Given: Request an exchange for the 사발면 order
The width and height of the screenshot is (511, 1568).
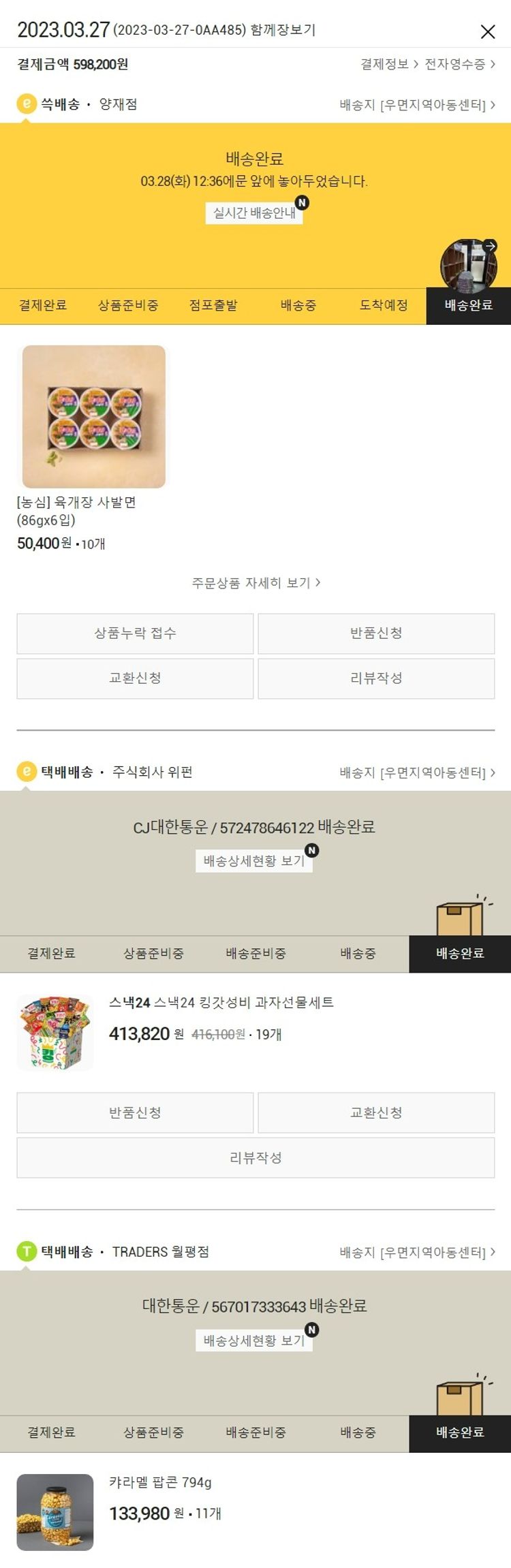Looking at the screenshot, I should [x=135, y=678].
